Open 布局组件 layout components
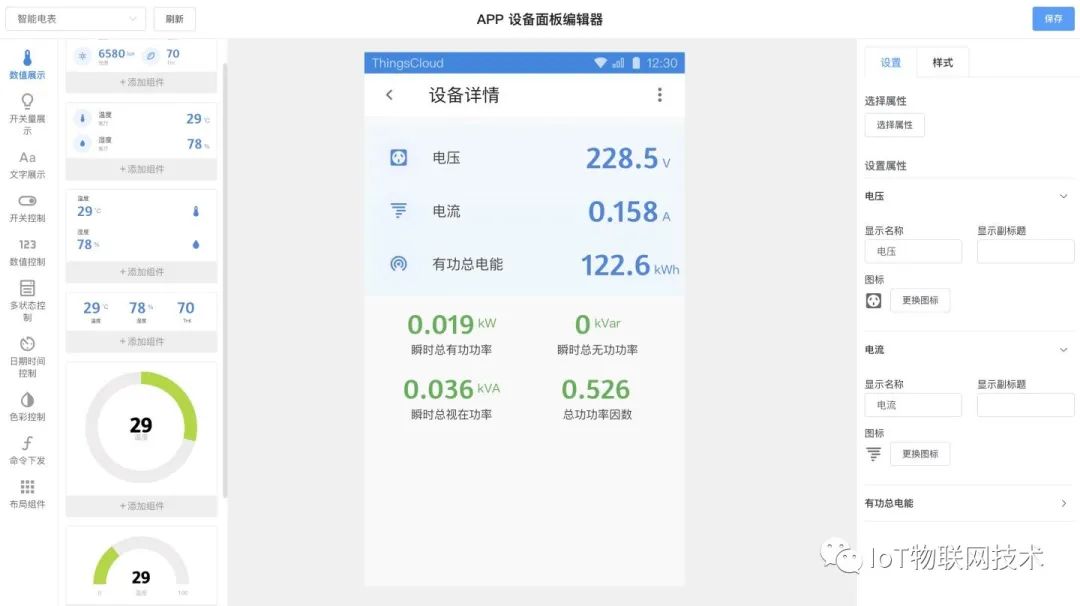Screen dimensions: 1080x606 tap(27, 494)
